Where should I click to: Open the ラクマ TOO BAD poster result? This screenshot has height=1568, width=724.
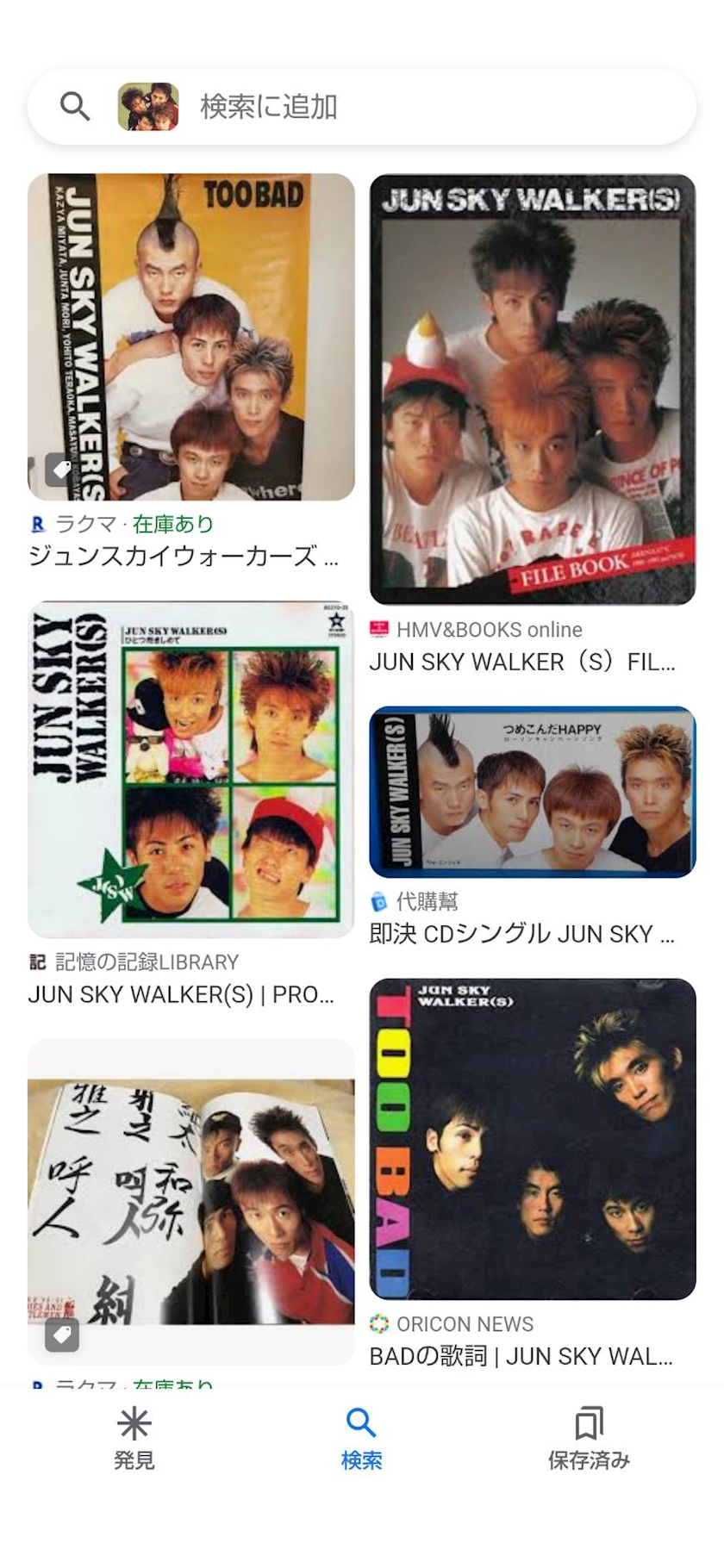click(191, 338)
